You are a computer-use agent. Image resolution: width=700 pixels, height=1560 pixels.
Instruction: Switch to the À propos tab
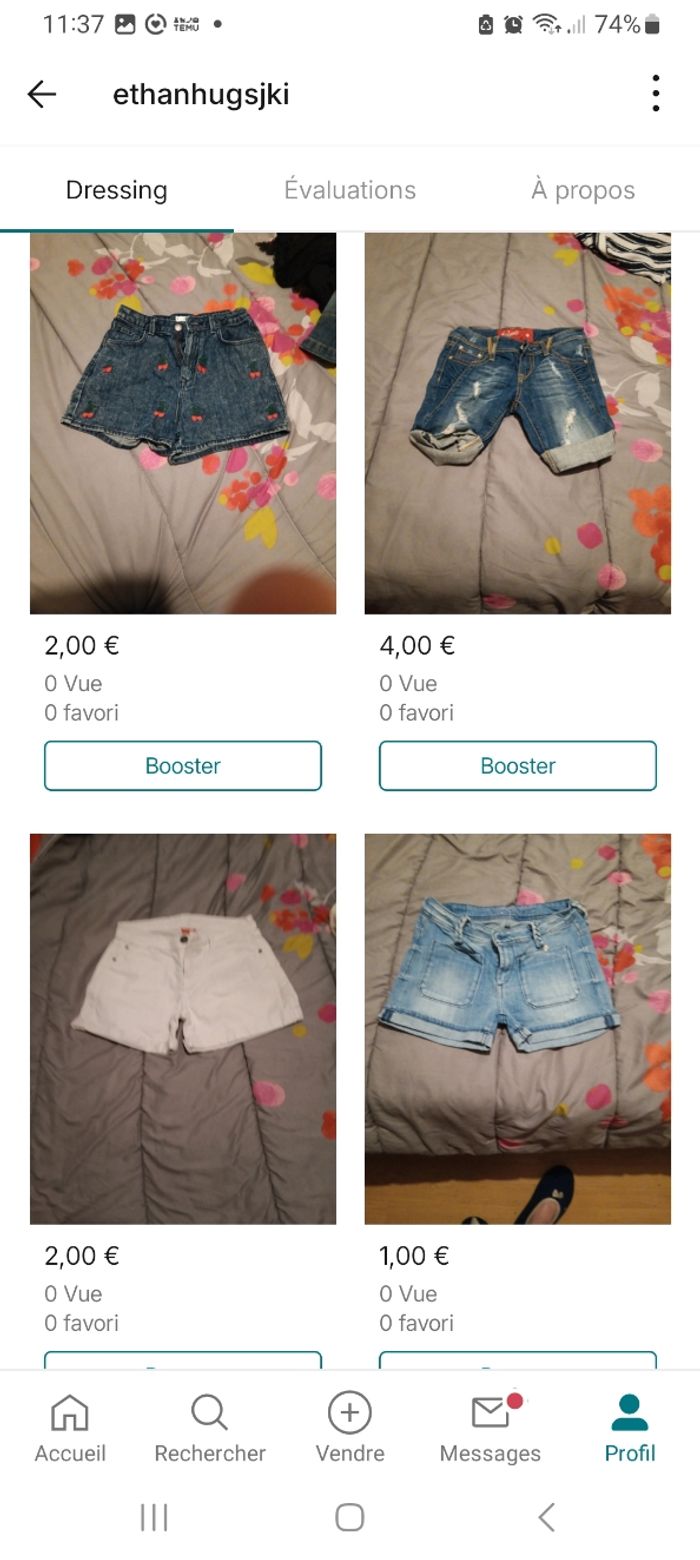click(x=583, y=190)
